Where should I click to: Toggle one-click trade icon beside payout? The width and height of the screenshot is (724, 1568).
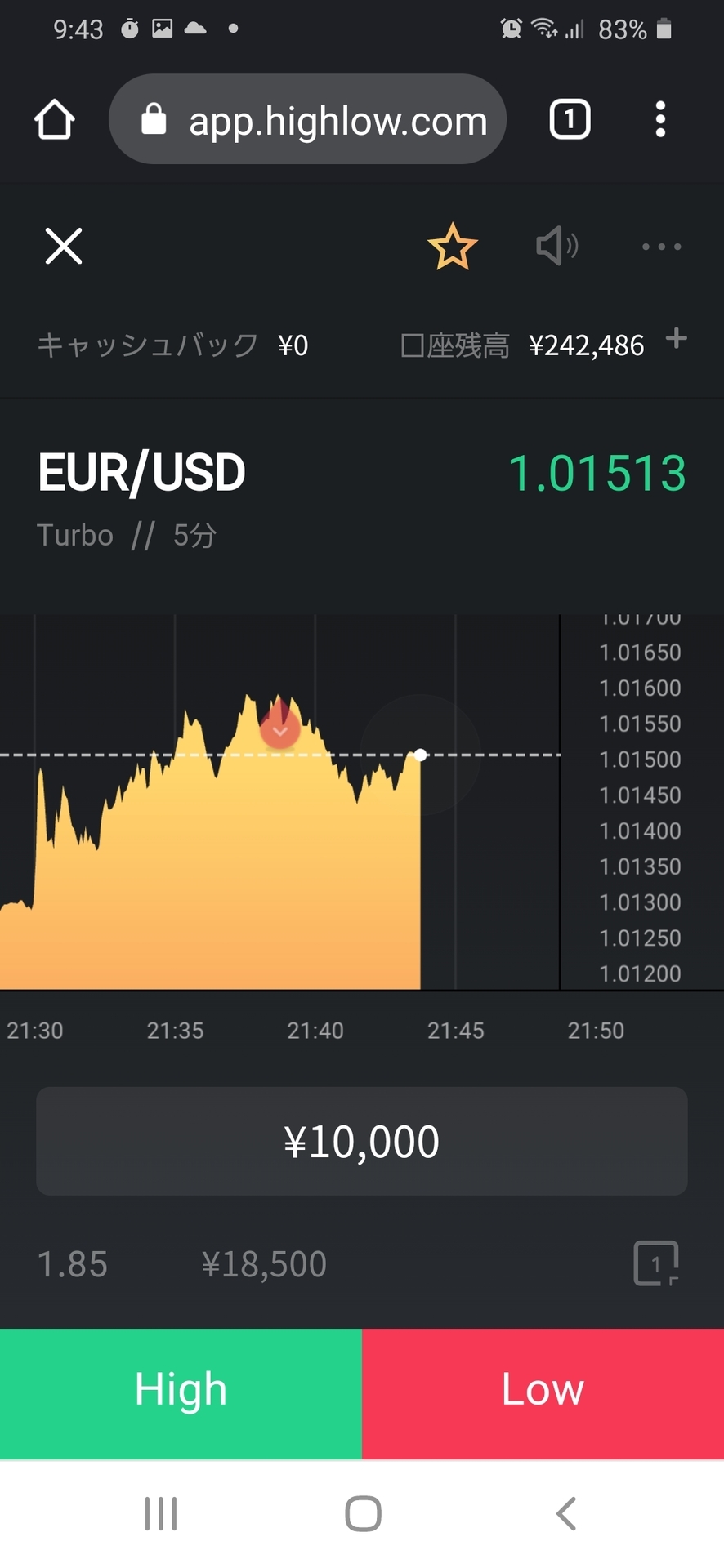point(656,1263)
